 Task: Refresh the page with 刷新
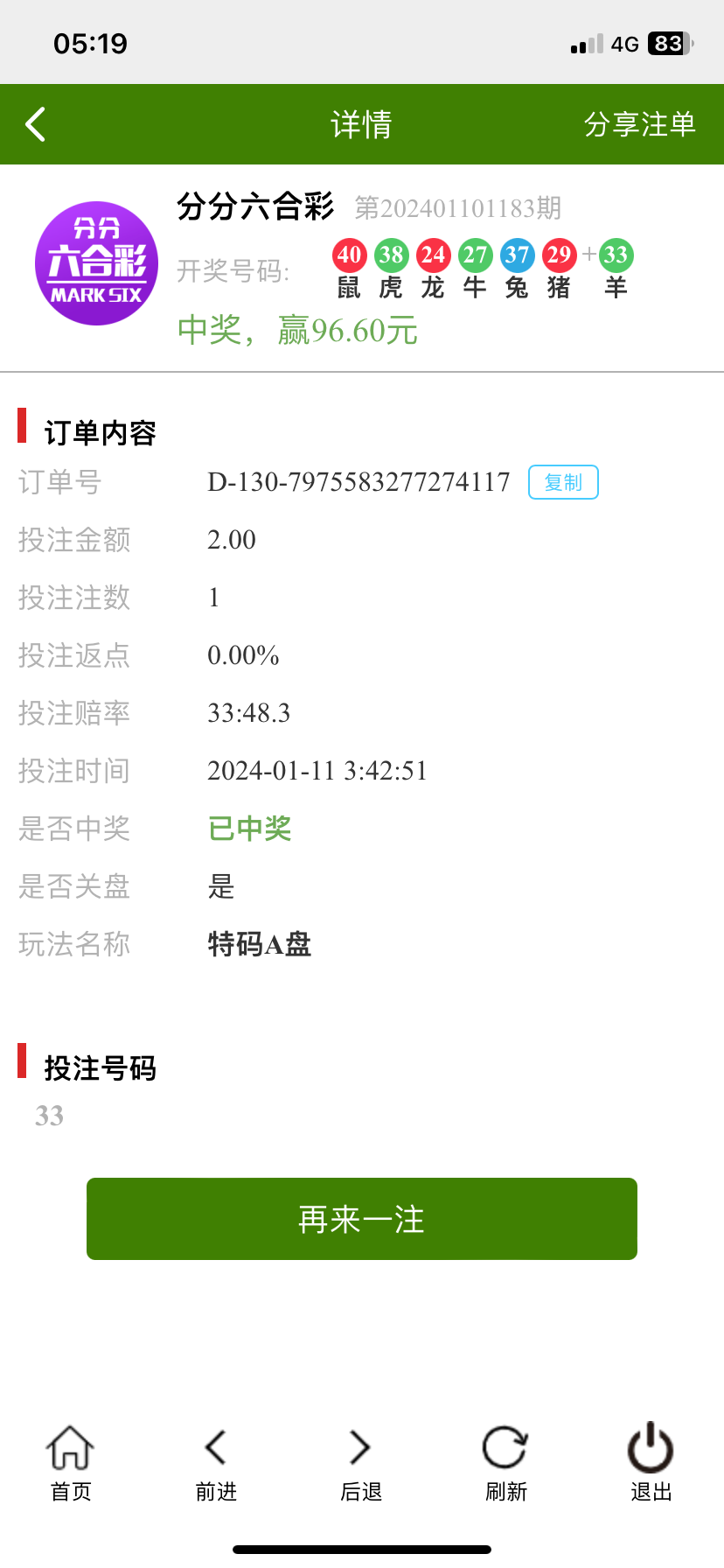(506, 1462)
